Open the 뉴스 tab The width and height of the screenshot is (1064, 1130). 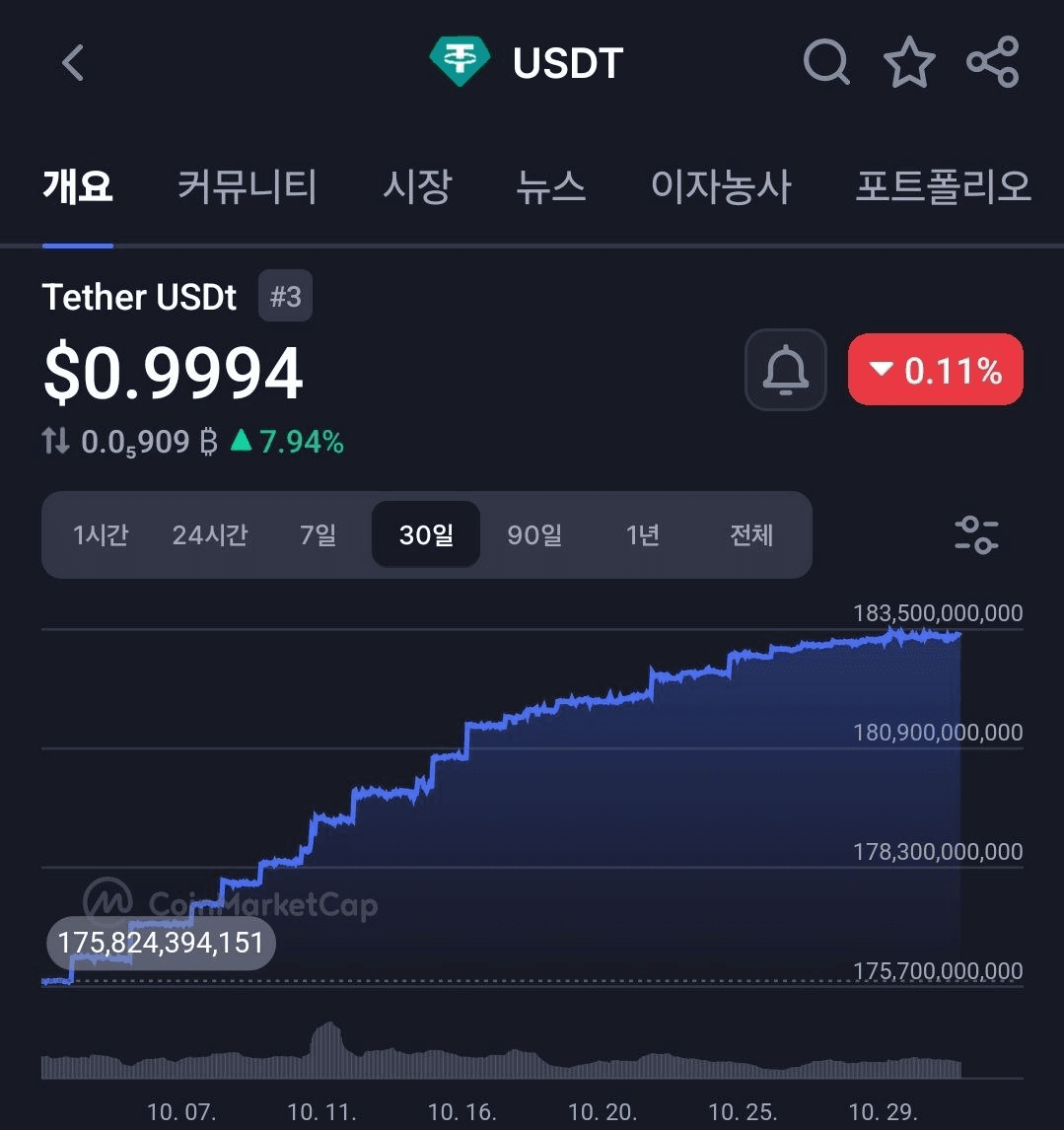(552, 187)
